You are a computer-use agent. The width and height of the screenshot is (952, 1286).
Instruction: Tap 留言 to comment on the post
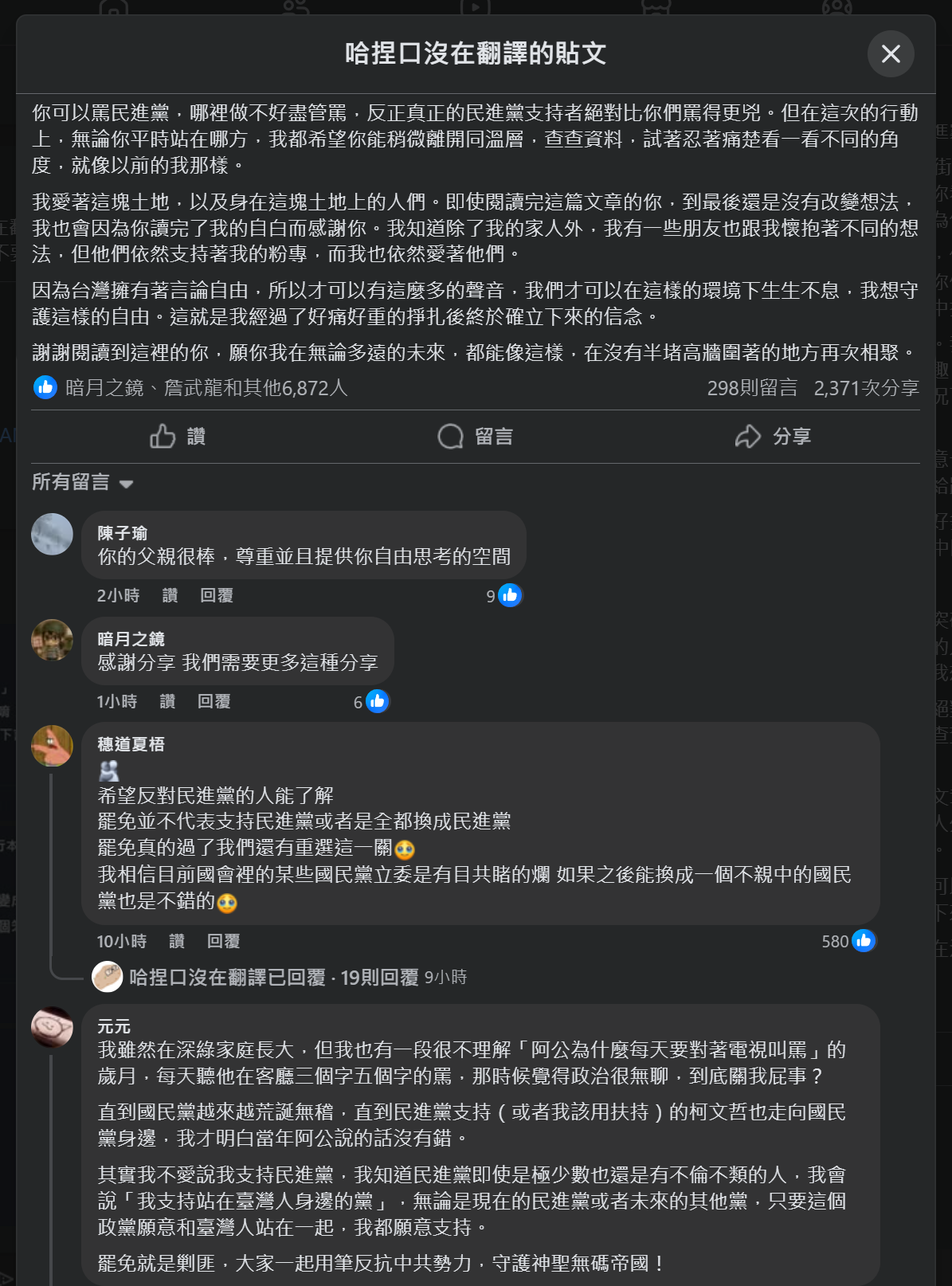pos(476,437)
